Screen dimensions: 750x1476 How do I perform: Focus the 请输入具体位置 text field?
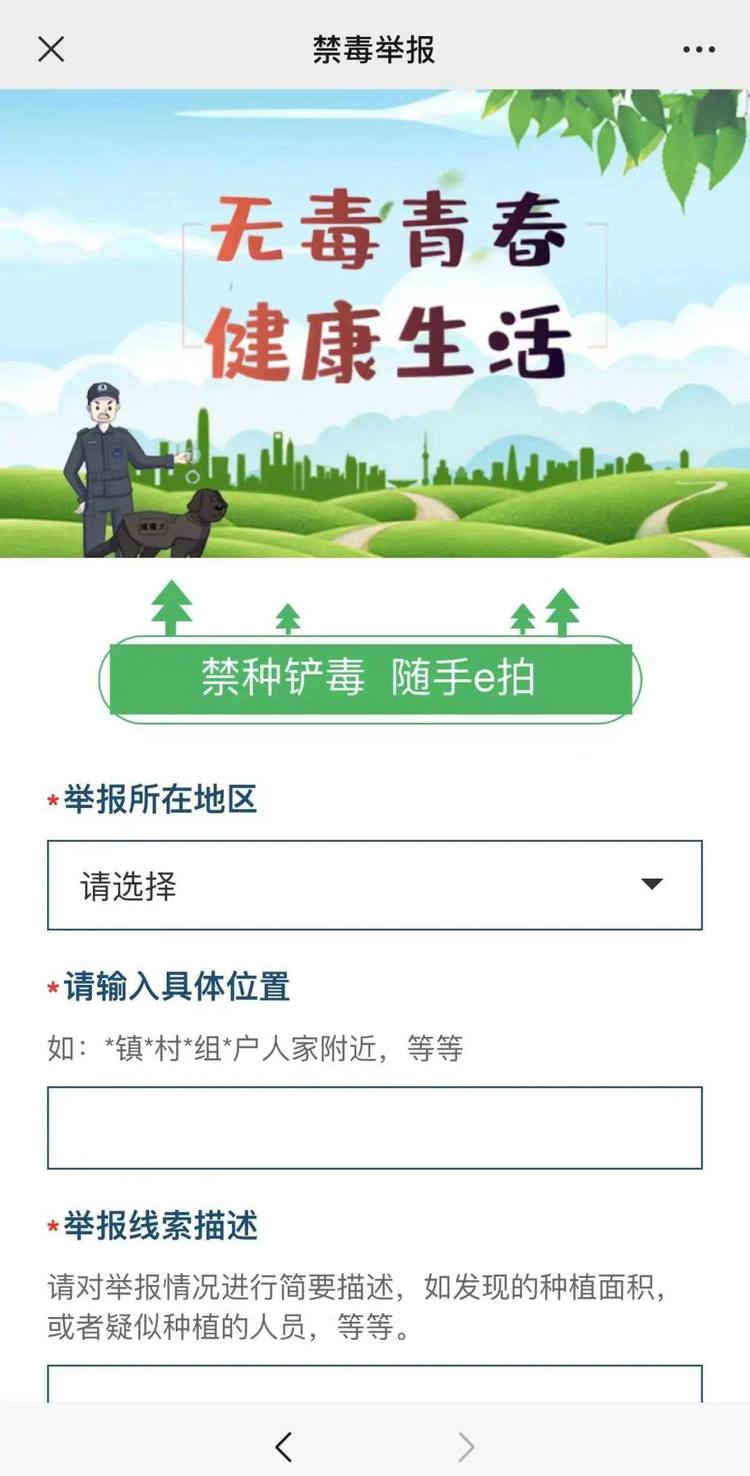pyautogui.click(x=375, y=1128)
